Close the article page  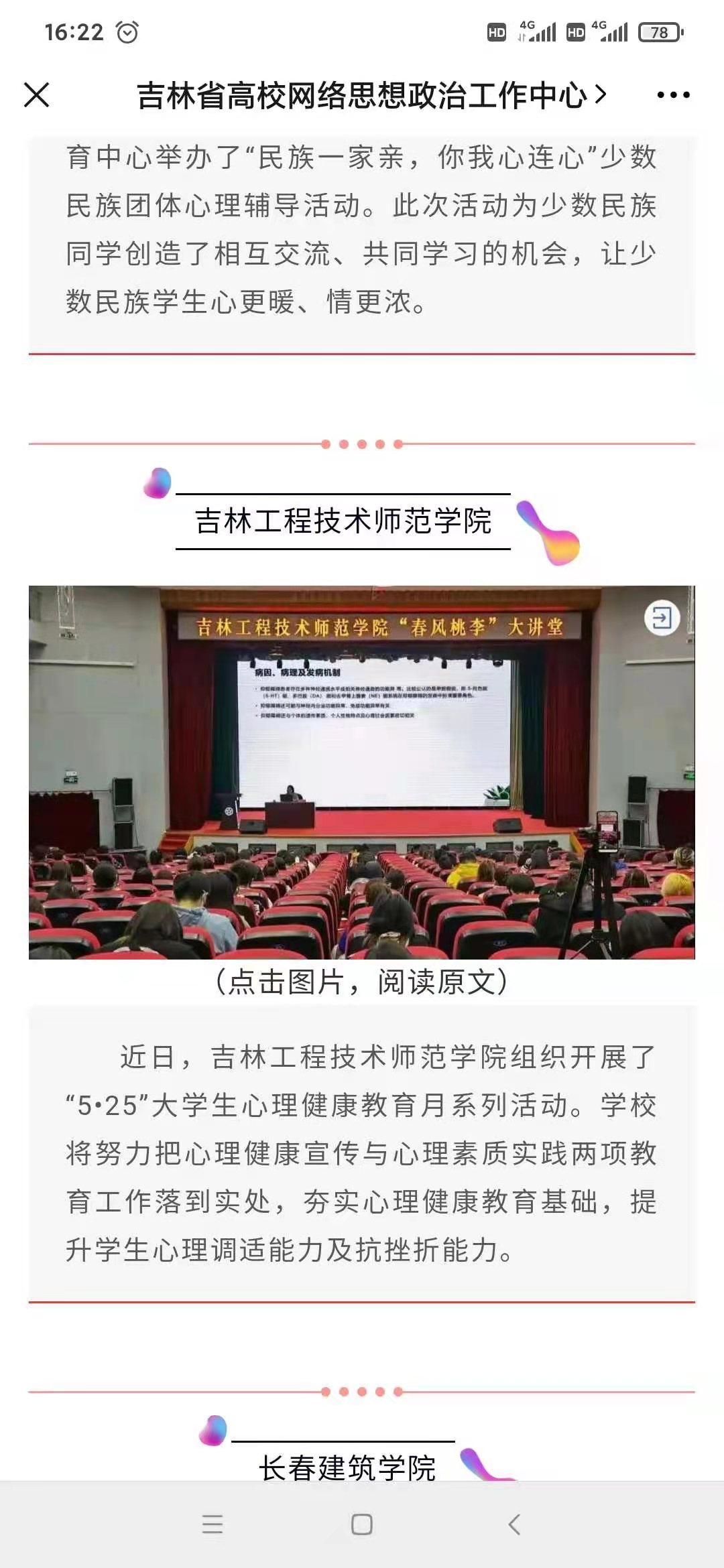tap(37, 95)
